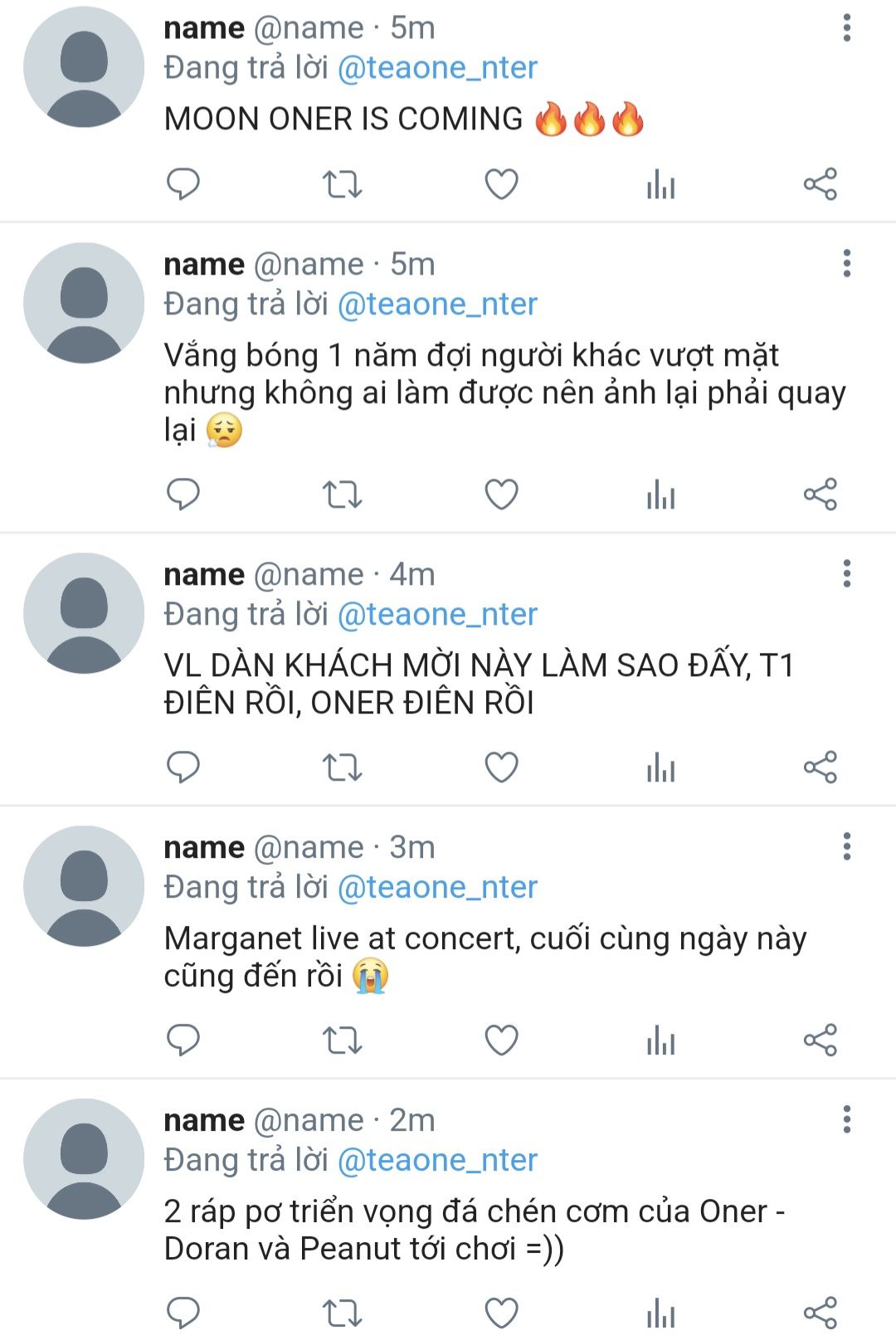Share the 'VL DÀN KHÁCH MỜI' reply
The image size is (896, 1335).
[x=820, y=767]
